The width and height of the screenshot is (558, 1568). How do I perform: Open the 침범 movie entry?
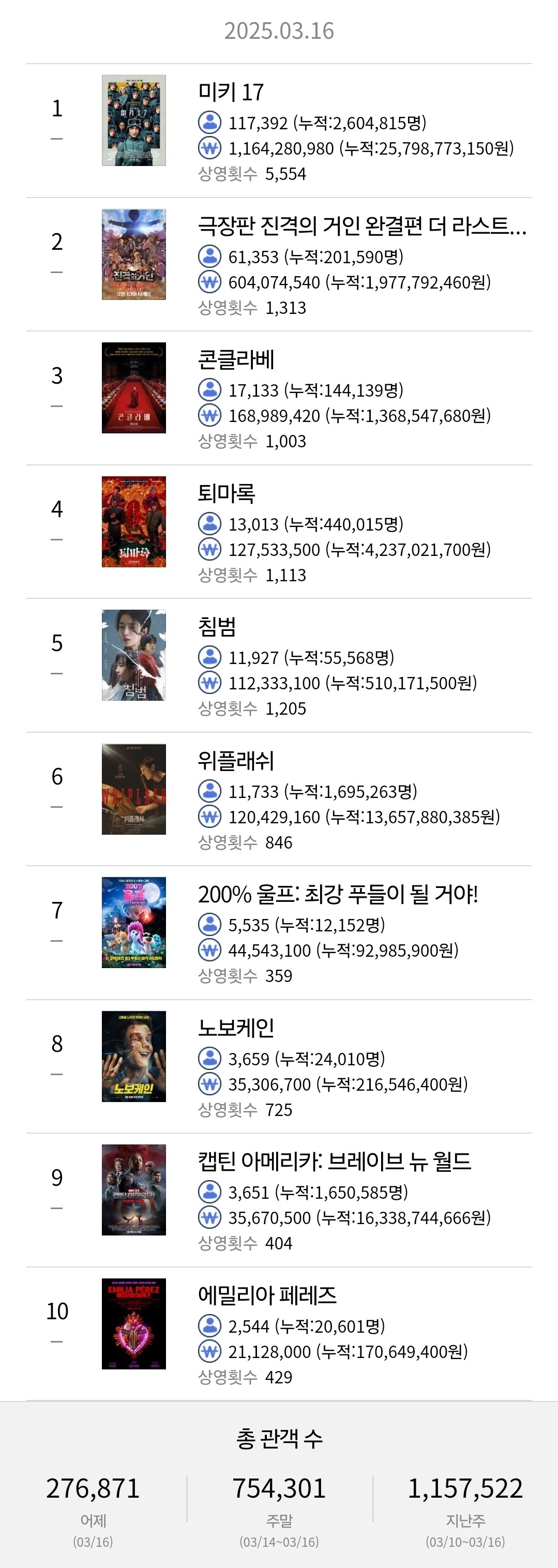click(279, 665)
